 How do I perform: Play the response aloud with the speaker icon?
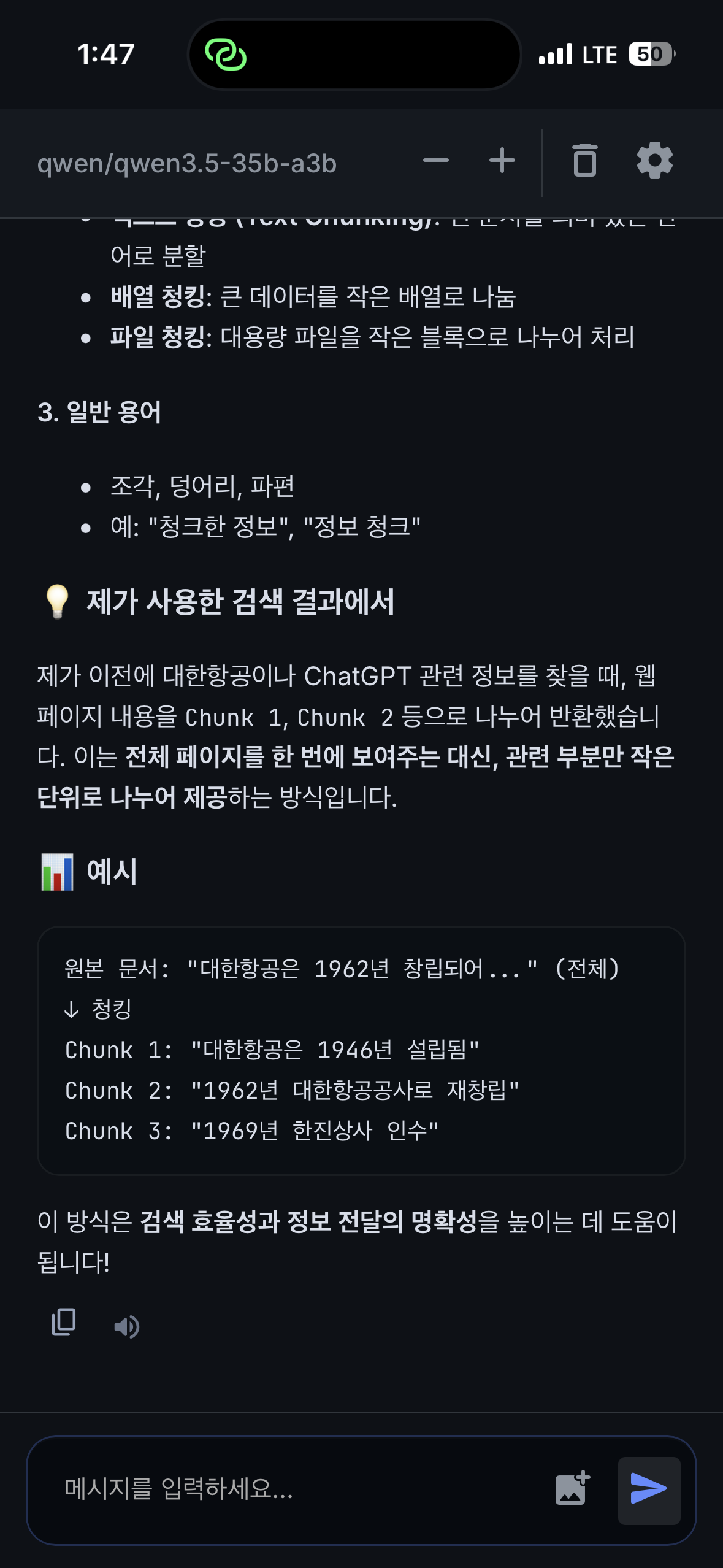[126, 1326]
